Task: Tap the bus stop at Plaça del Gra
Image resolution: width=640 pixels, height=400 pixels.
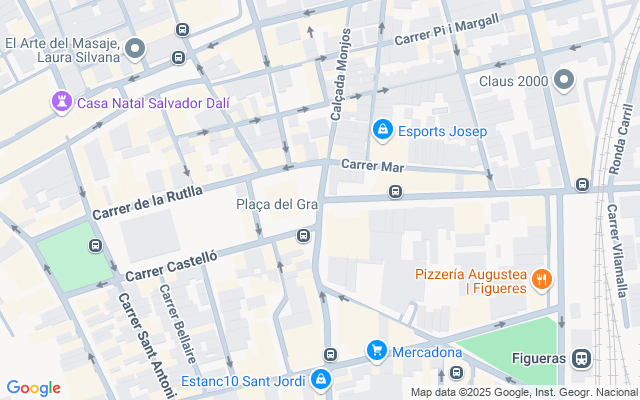Action: (302, 236)
